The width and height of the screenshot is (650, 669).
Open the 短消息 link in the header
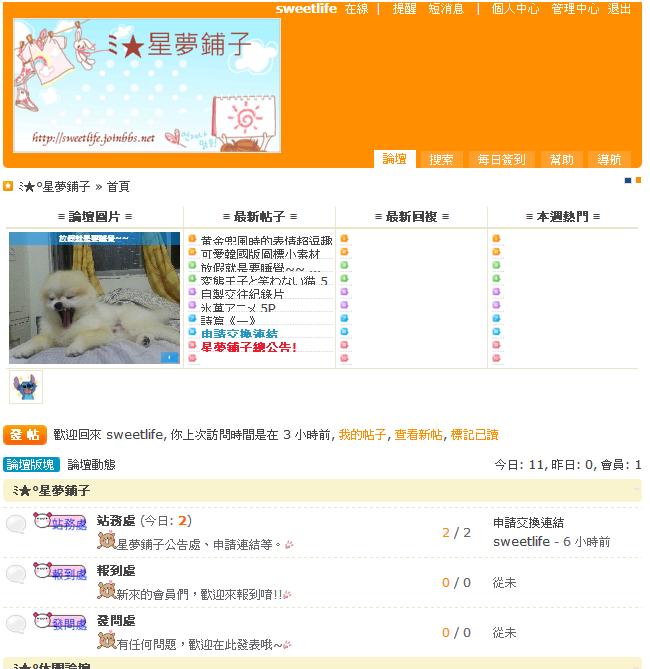pos(446,8)
